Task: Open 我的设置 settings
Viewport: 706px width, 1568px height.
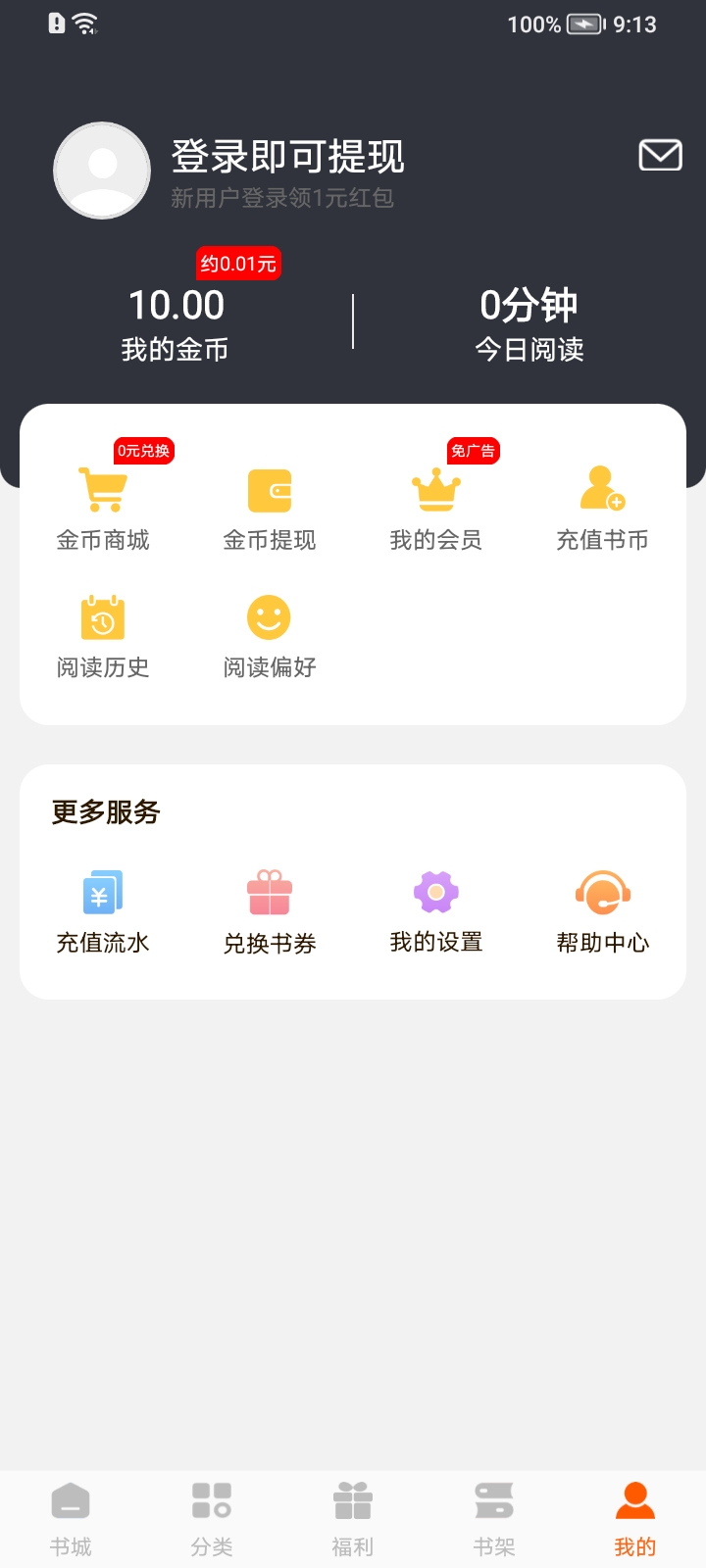Action: [x=436, y=912]
